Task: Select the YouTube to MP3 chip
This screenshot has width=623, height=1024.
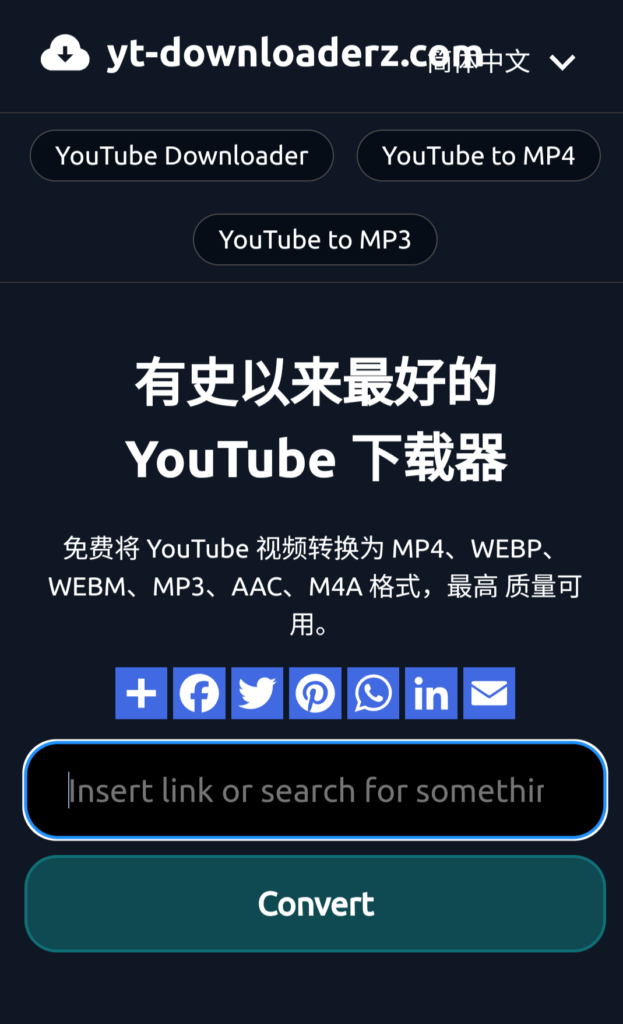Action: (315, 239)
